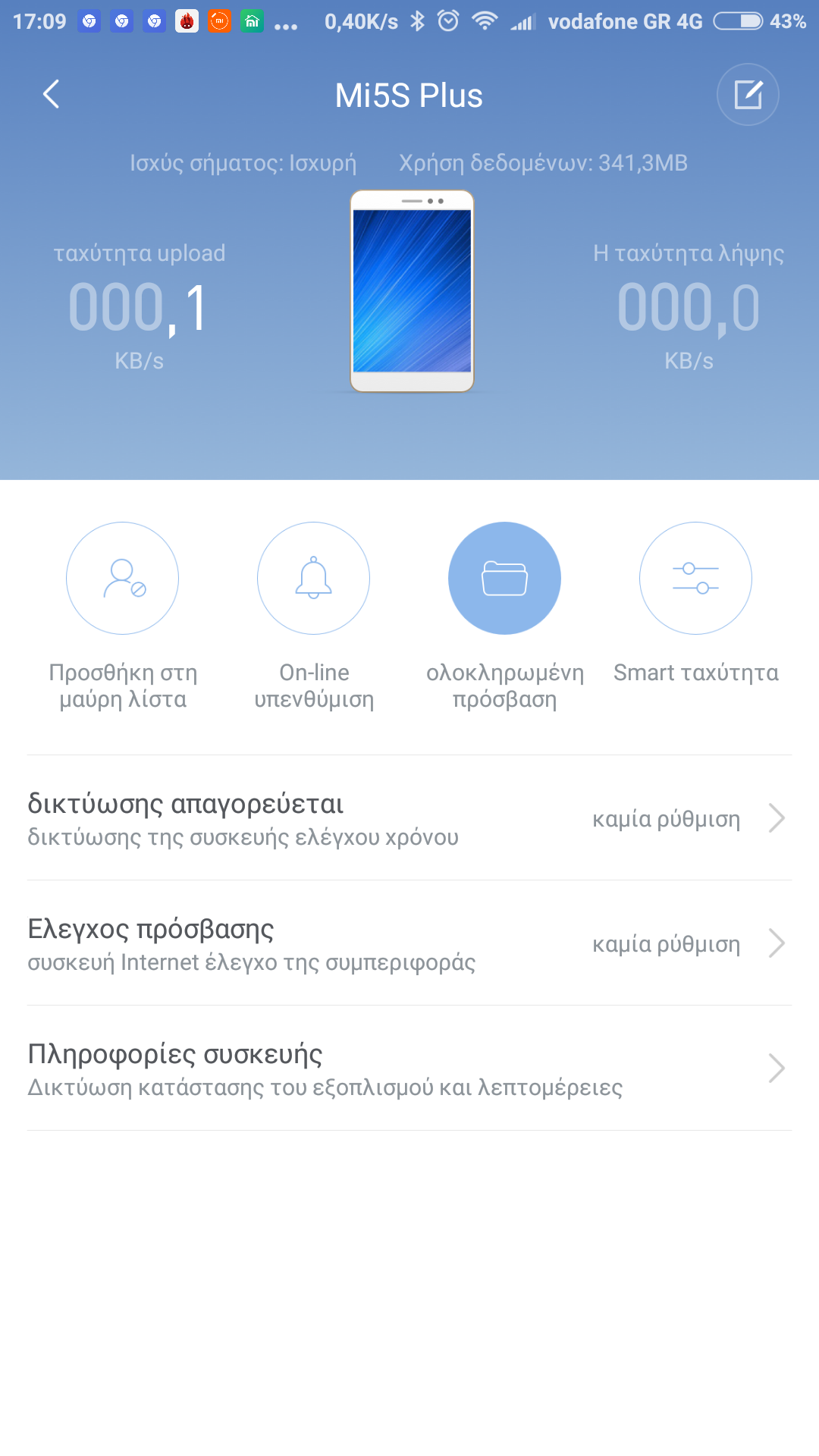Tap the Προσθήκη στη μαύρη λίστα button
Viewport: 819px width, 1456px height.
(x=122, y=579)
